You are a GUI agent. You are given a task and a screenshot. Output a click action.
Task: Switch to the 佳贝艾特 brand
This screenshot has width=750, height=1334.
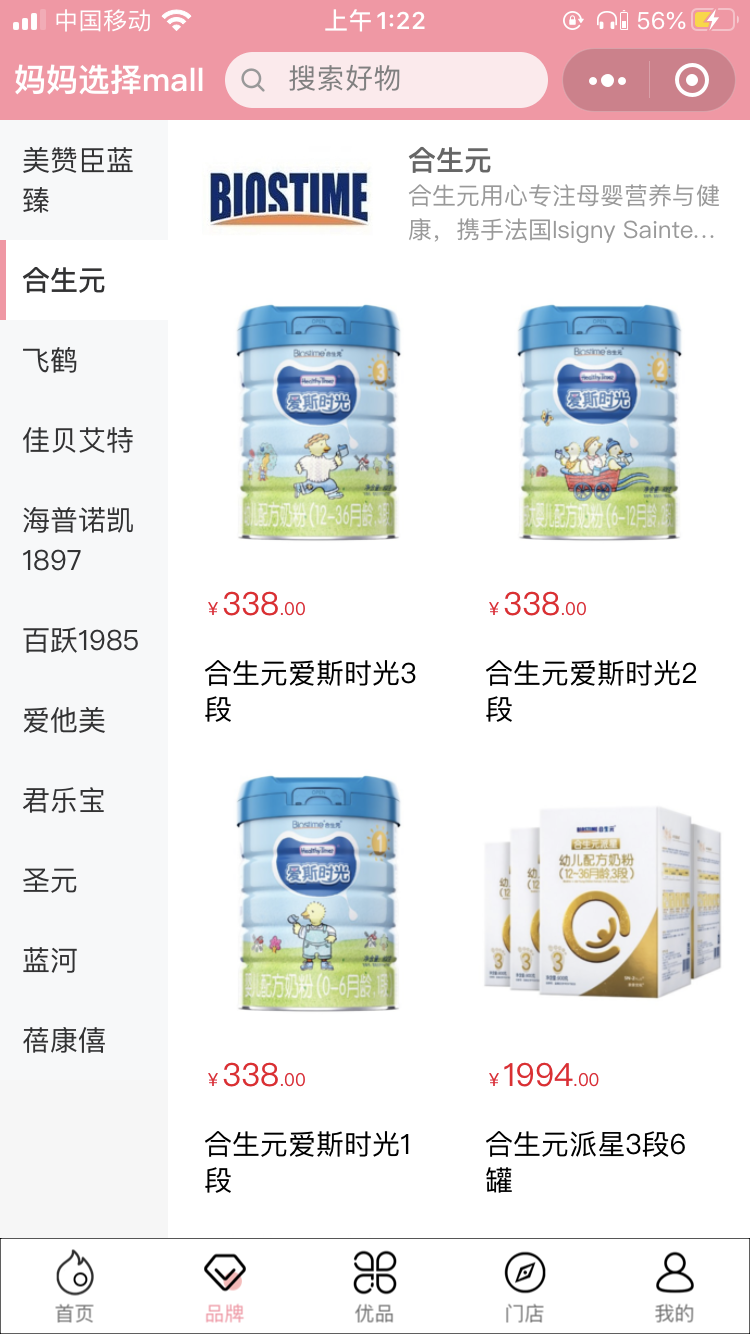pos(84,440)
